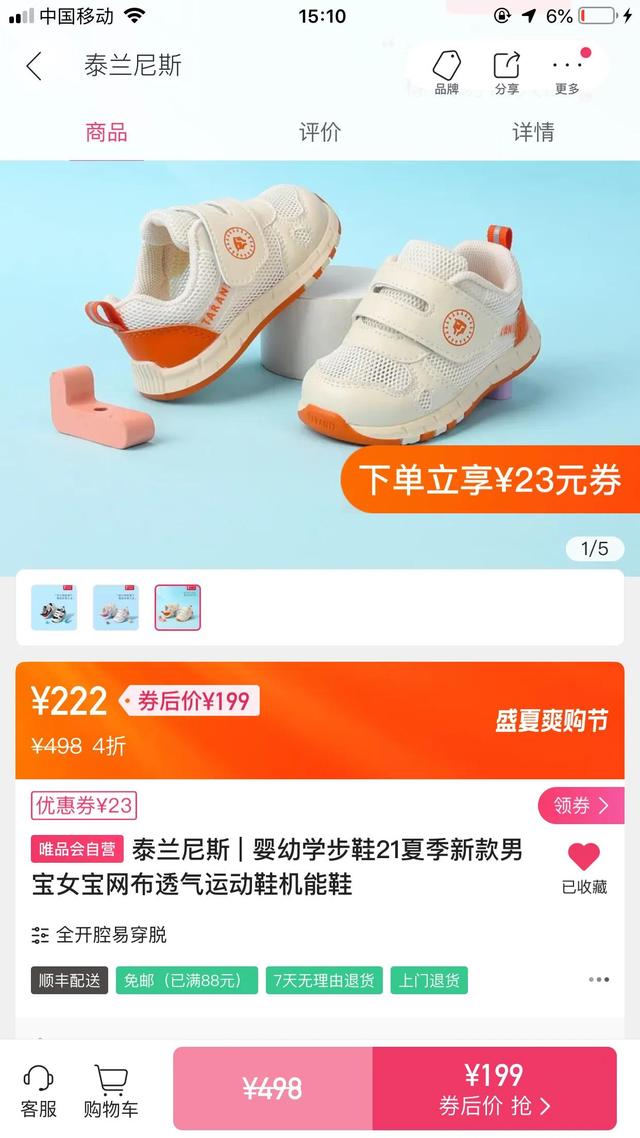Select the first color thumbnail
Viewport: 640px width, 1138px height.
point(54,607)
